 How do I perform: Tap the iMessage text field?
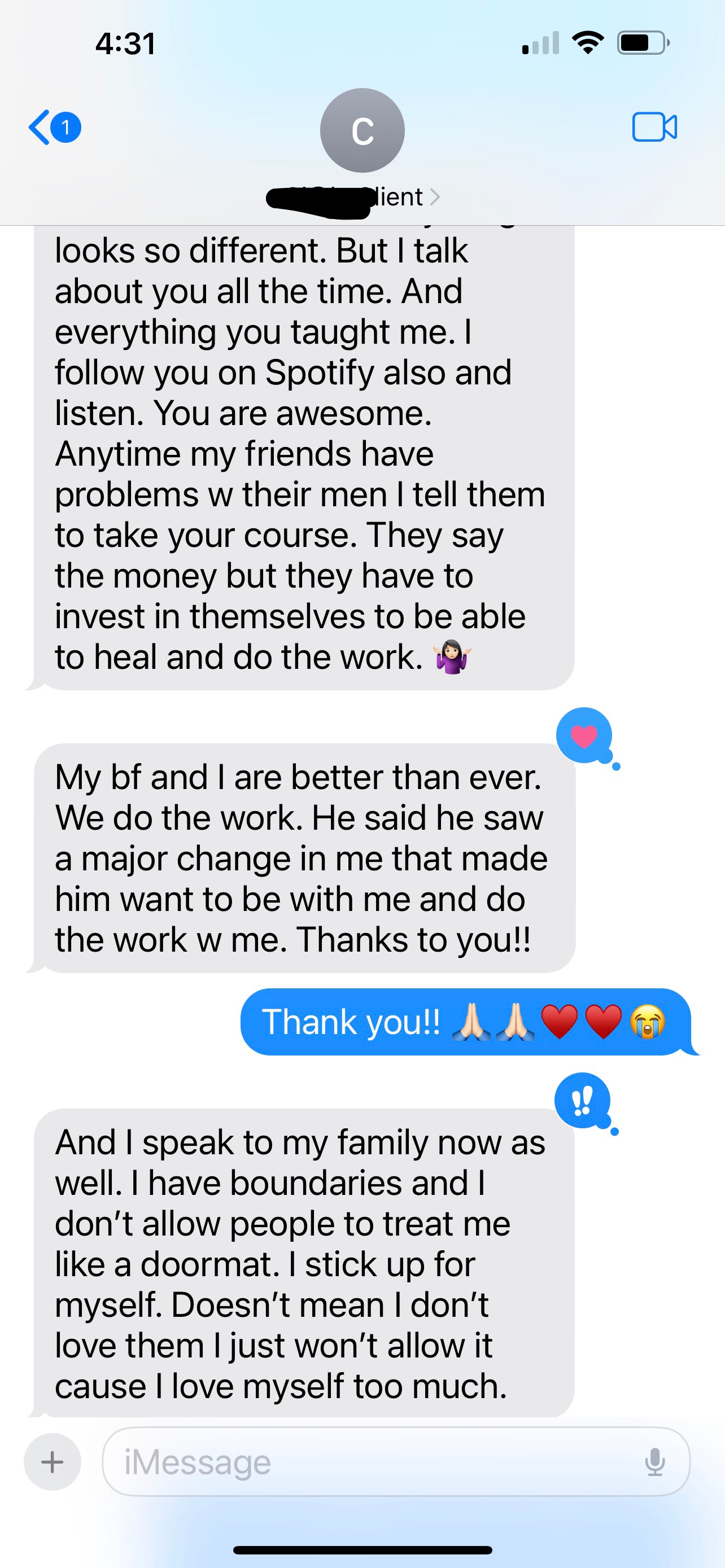point(377,1461)
